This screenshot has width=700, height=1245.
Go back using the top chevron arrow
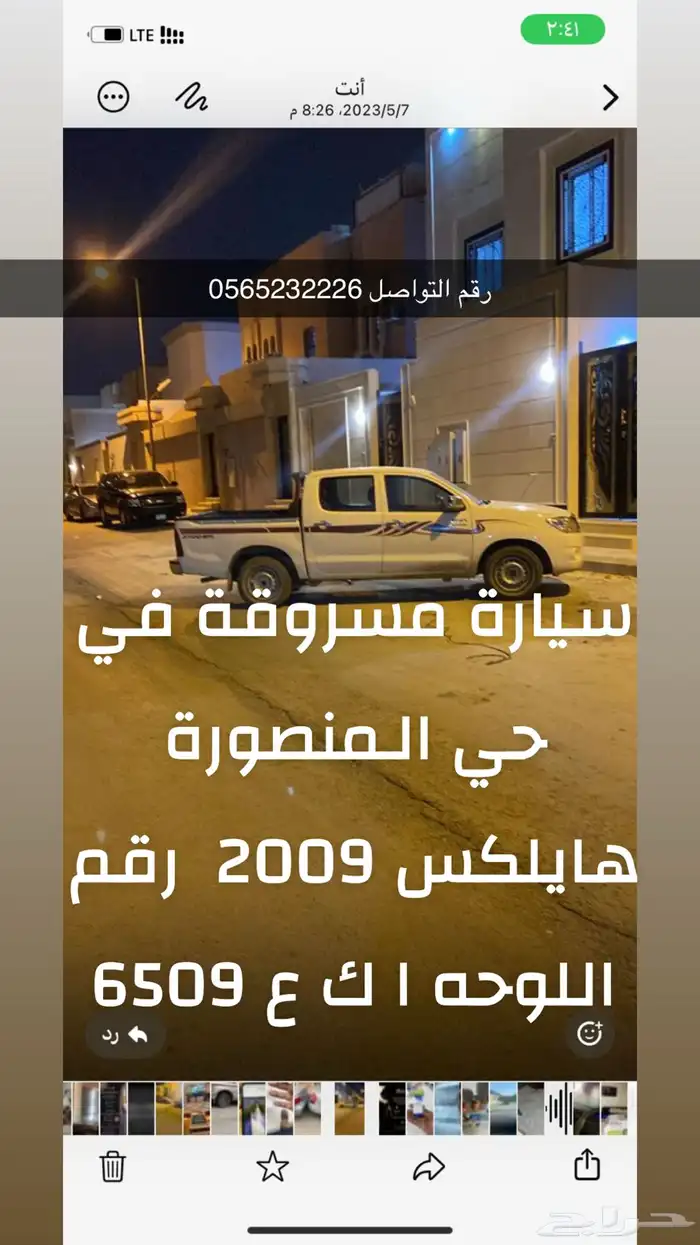(x=610, y=97)
